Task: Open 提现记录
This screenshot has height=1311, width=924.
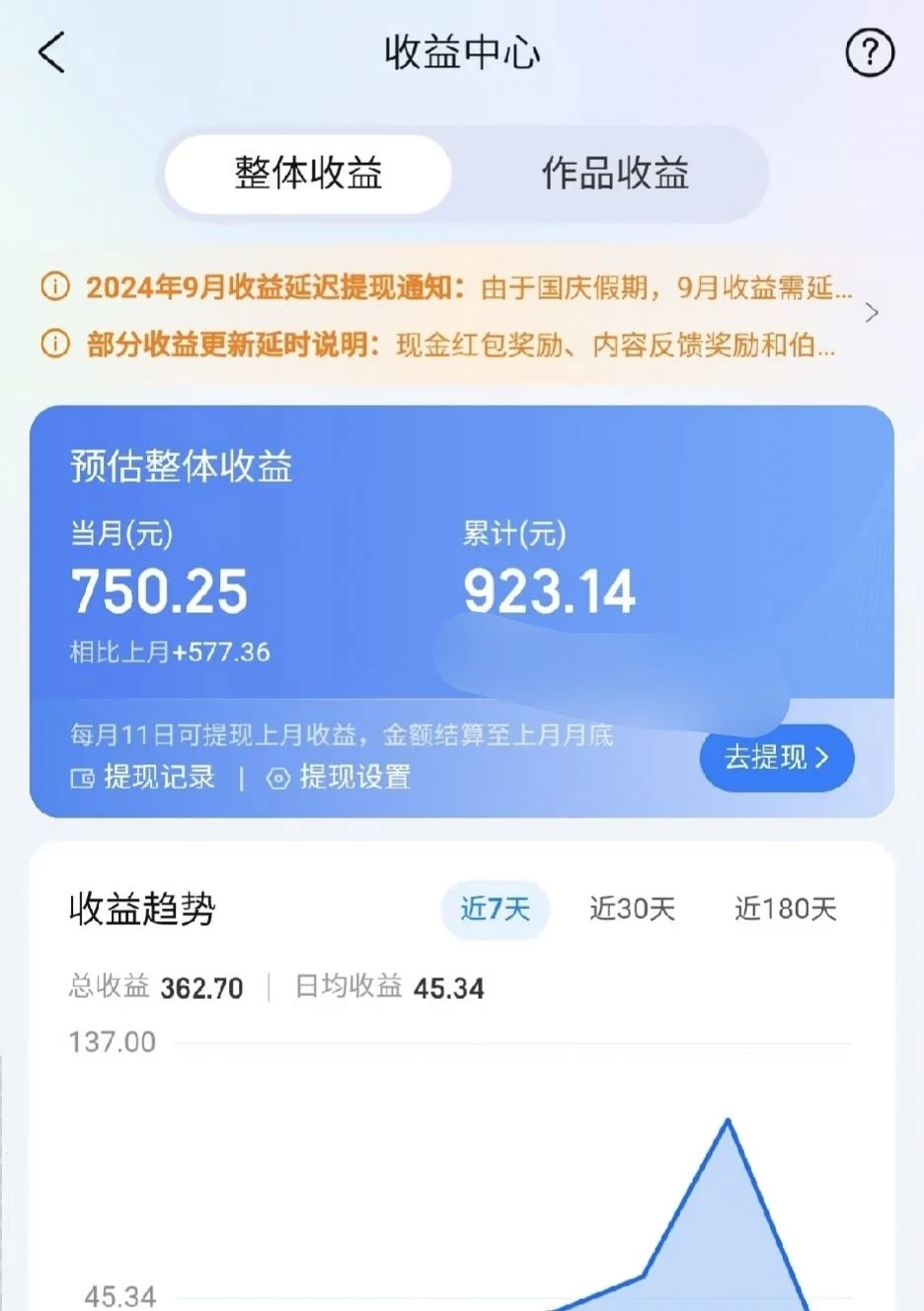Action: (144, 778)
